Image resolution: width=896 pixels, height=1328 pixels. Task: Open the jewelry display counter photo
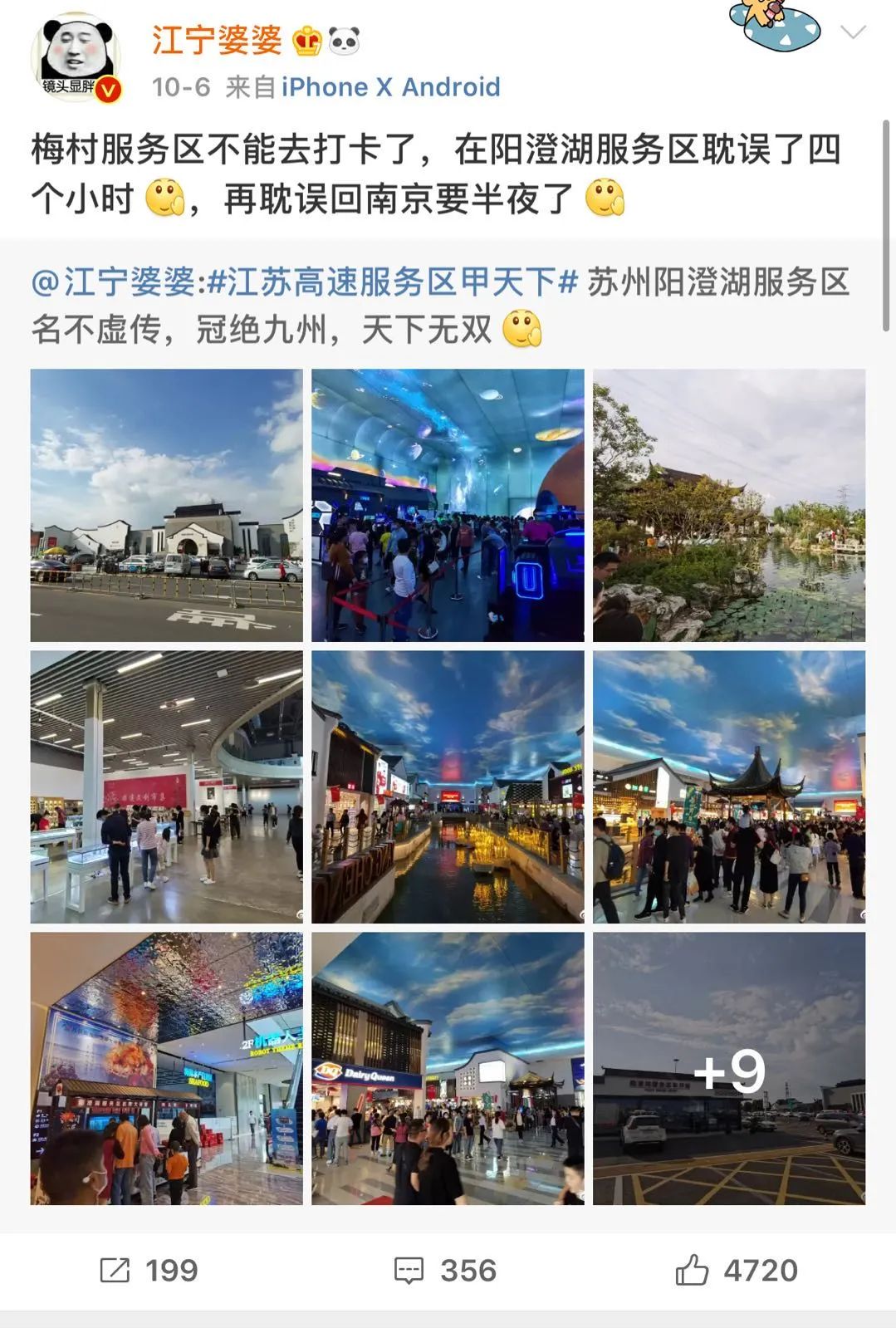(166, 787)
